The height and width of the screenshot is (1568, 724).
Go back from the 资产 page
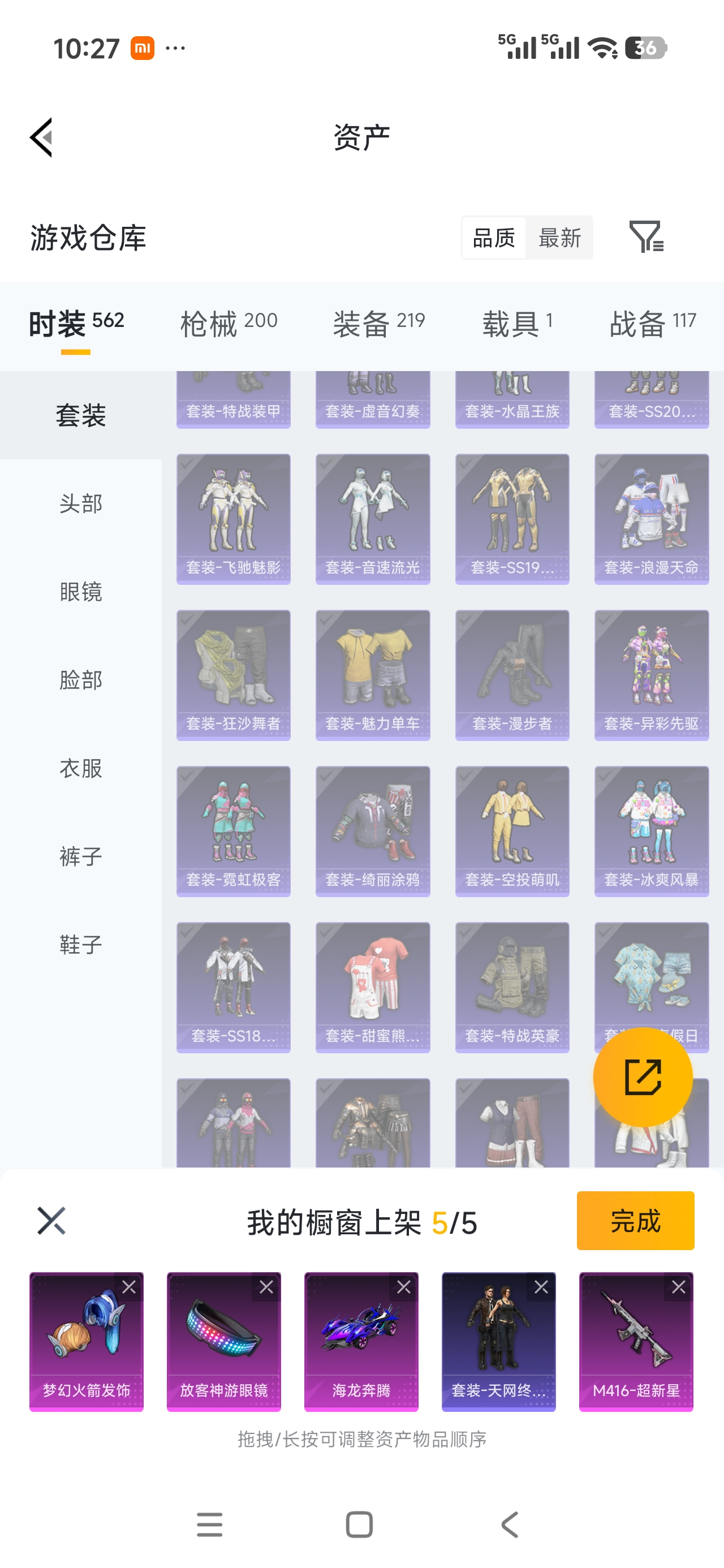[41, 137]
